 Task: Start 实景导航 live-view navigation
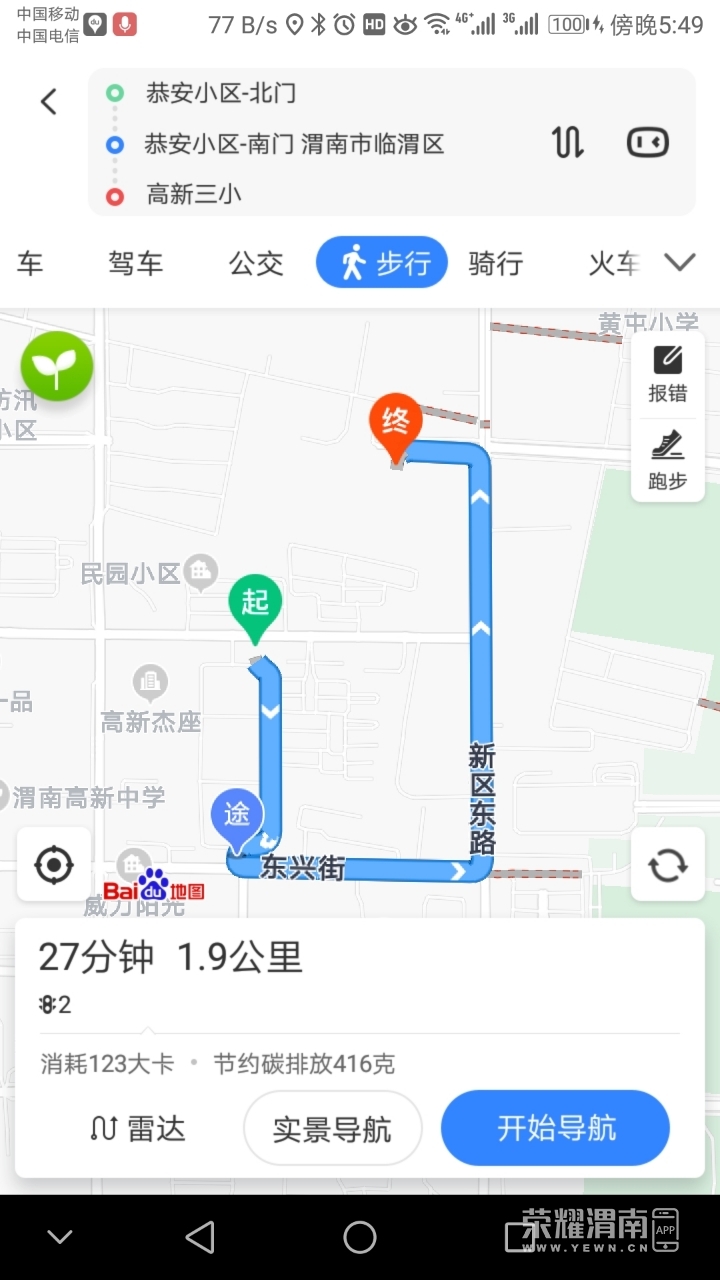[332, 1129]
